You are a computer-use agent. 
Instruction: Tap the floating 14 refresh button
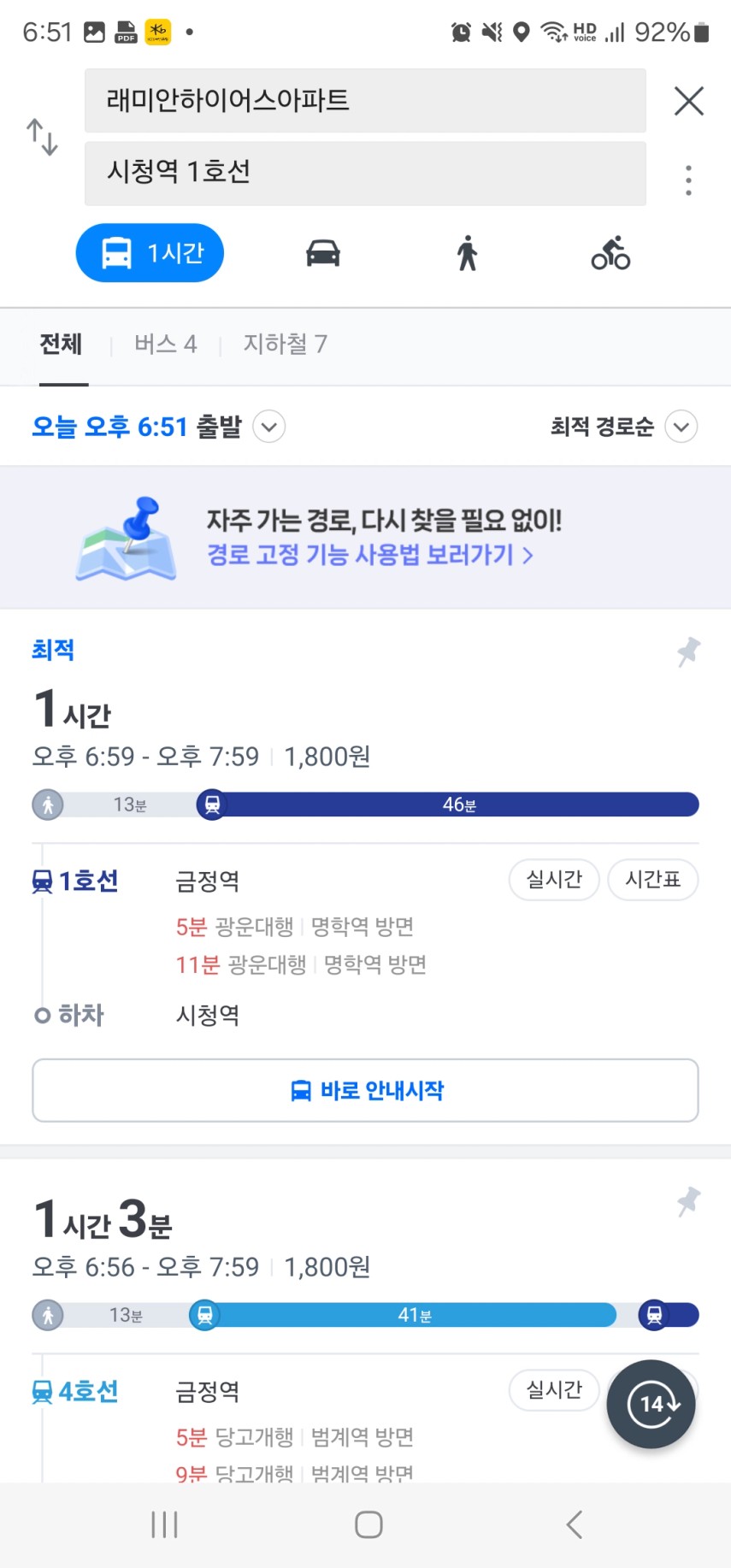click(651, 1404)
